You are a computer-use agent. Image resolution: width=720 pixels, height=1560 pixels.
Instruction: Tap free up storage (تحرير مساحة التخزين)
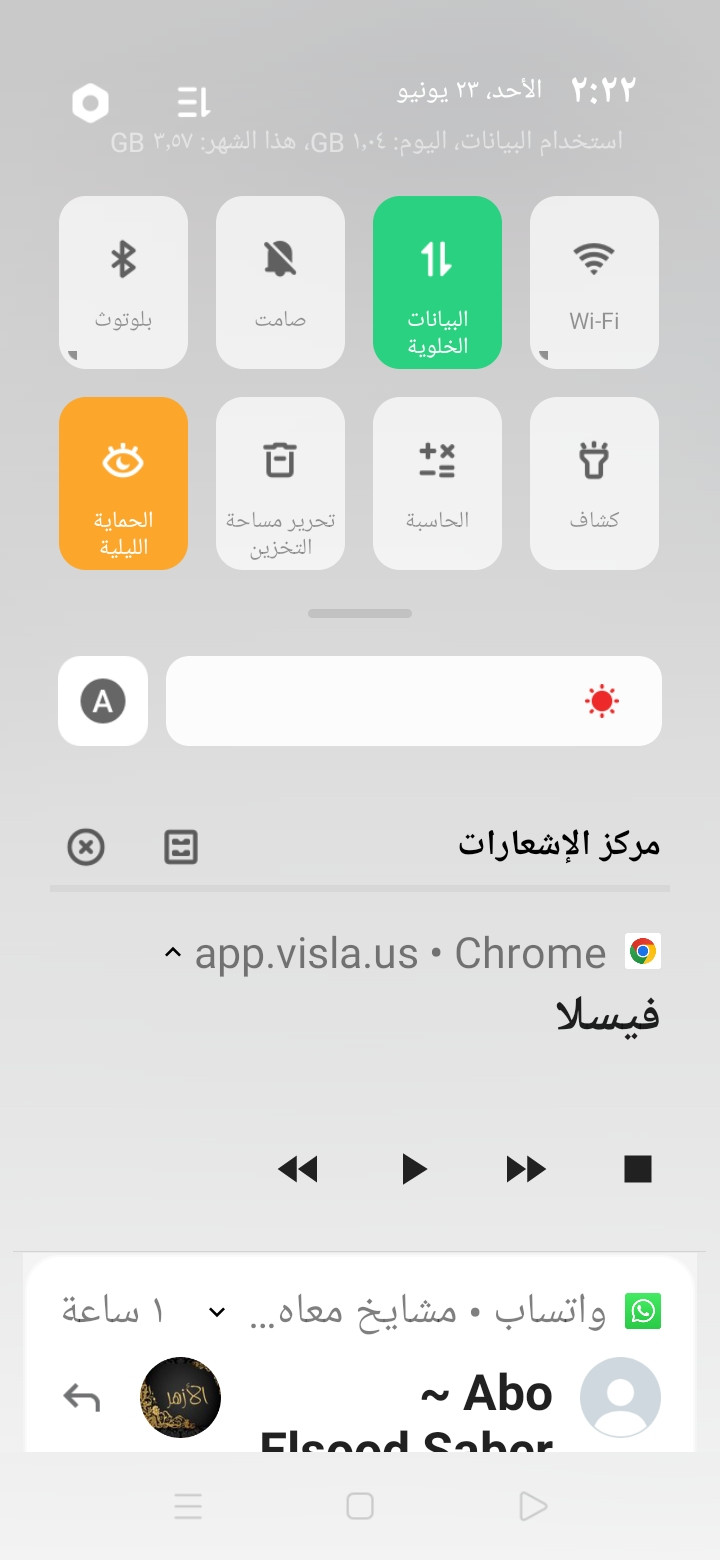point(280,483)
